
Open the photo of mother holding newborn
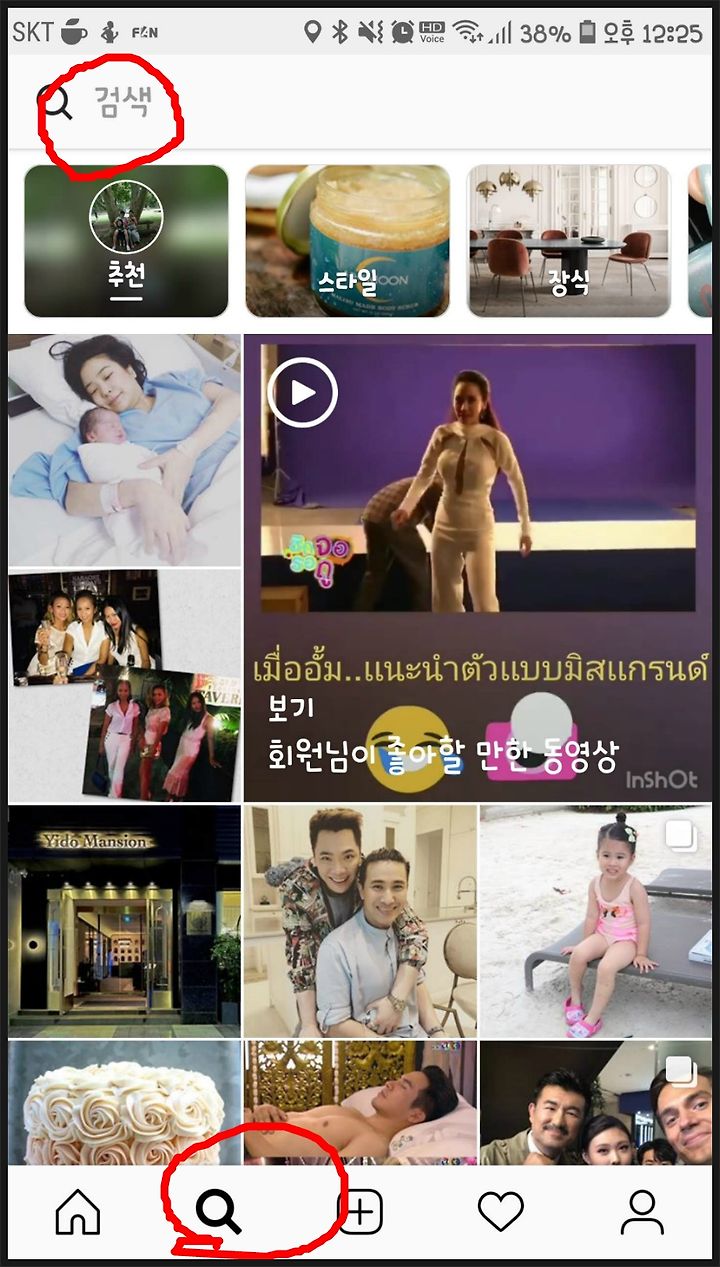[x=124, y=450]
